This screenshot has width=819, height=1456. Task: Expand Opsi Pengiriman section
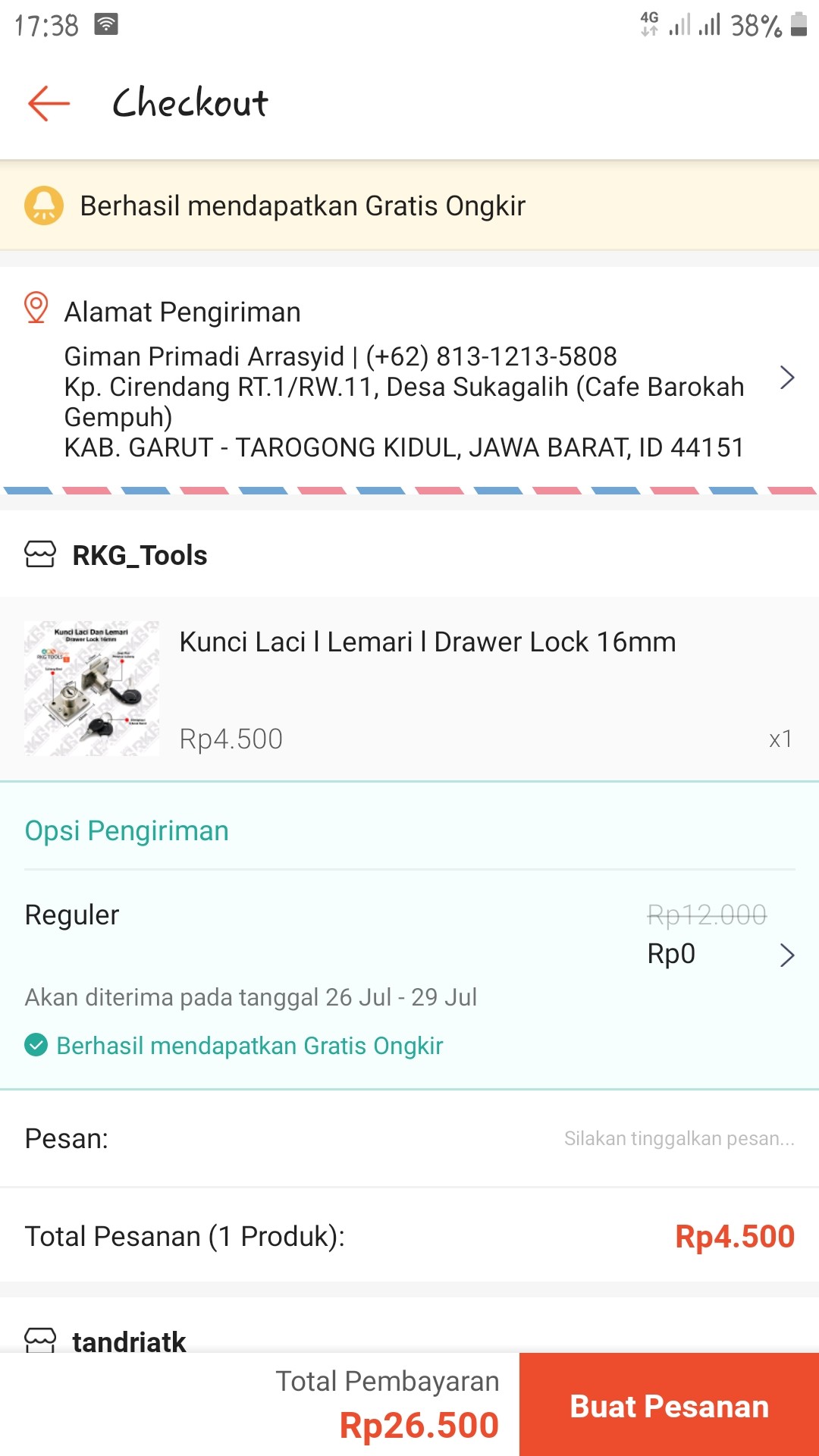(x=127, y=830)
